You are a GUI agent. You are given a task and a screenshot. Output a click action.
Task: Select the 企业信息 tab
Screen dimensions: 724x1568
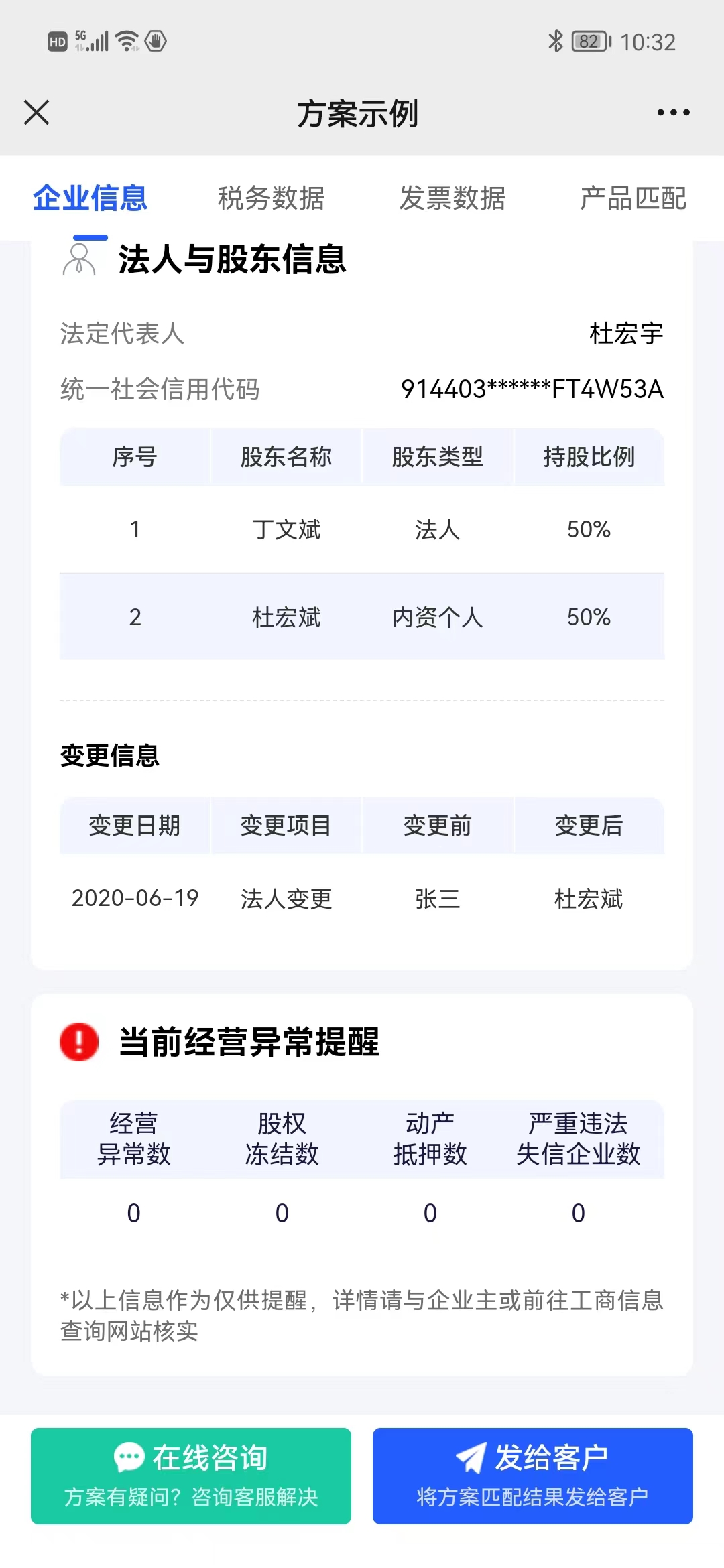(90, 198)
